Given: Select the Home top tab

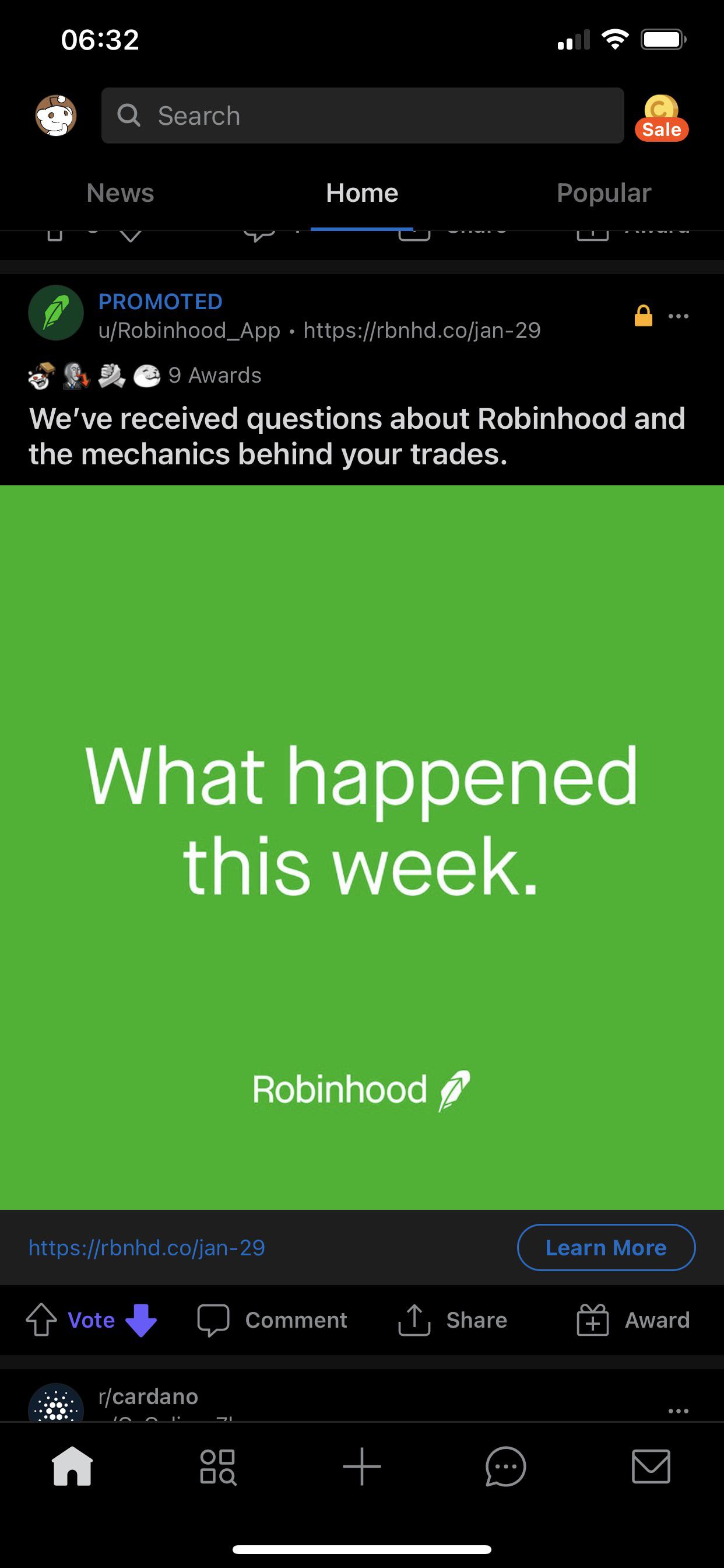Looking at the screenshot, I should pos(362,193).
